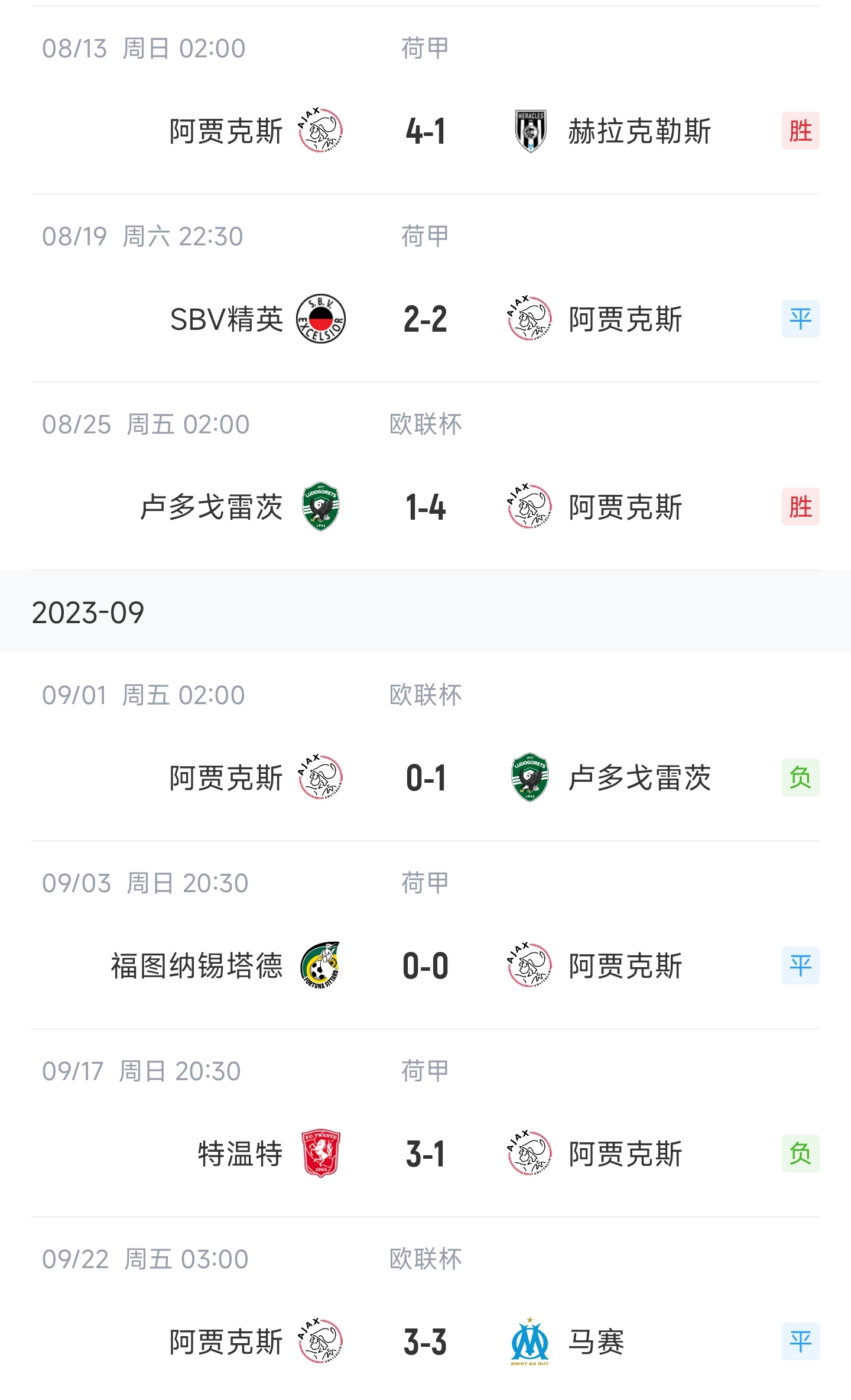Open the 09/17 Twente 3-1 Ajax match

click(x=425, y=1153)
